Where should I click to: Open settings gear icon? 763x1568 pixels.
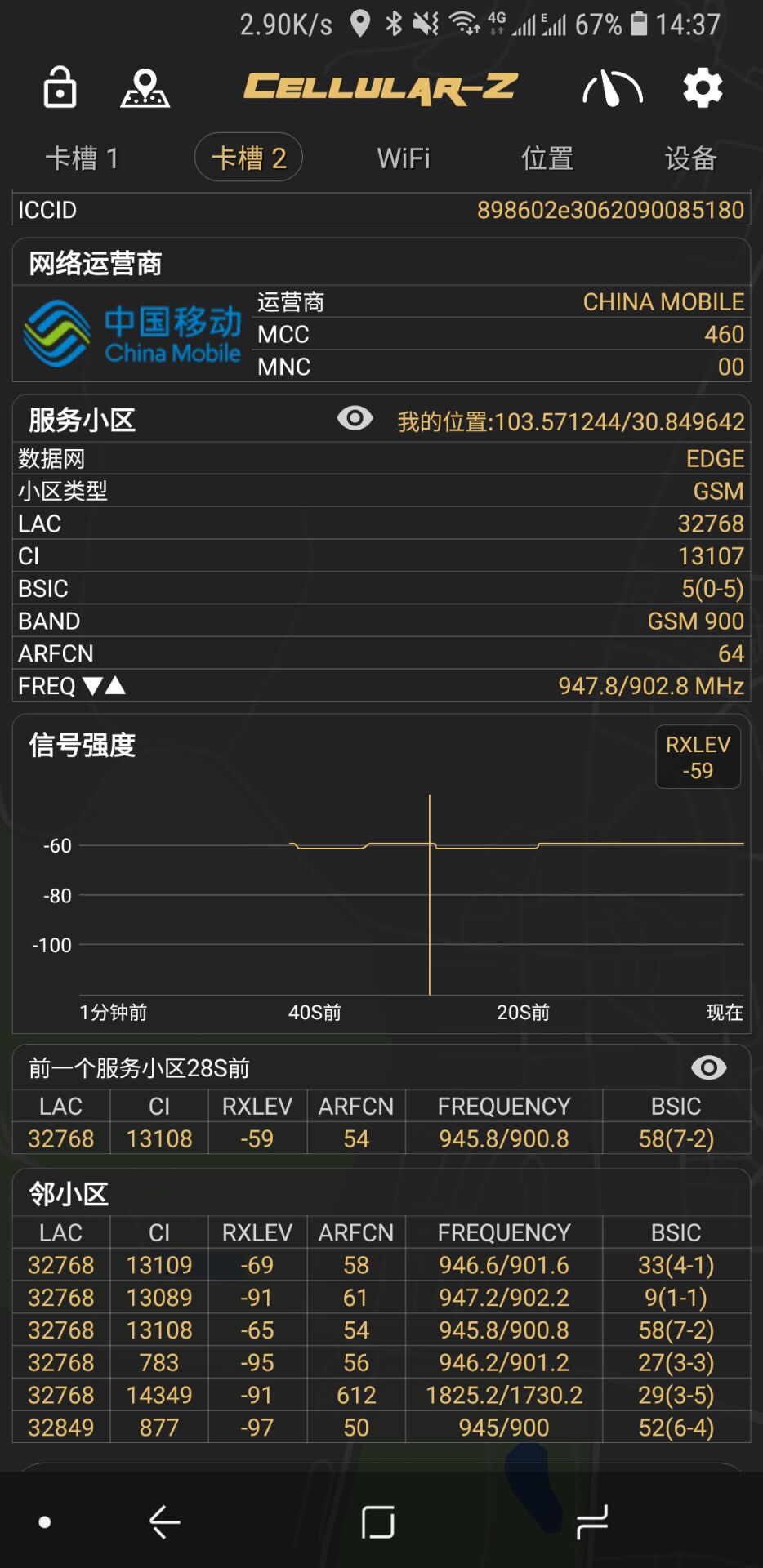[703, 88]
